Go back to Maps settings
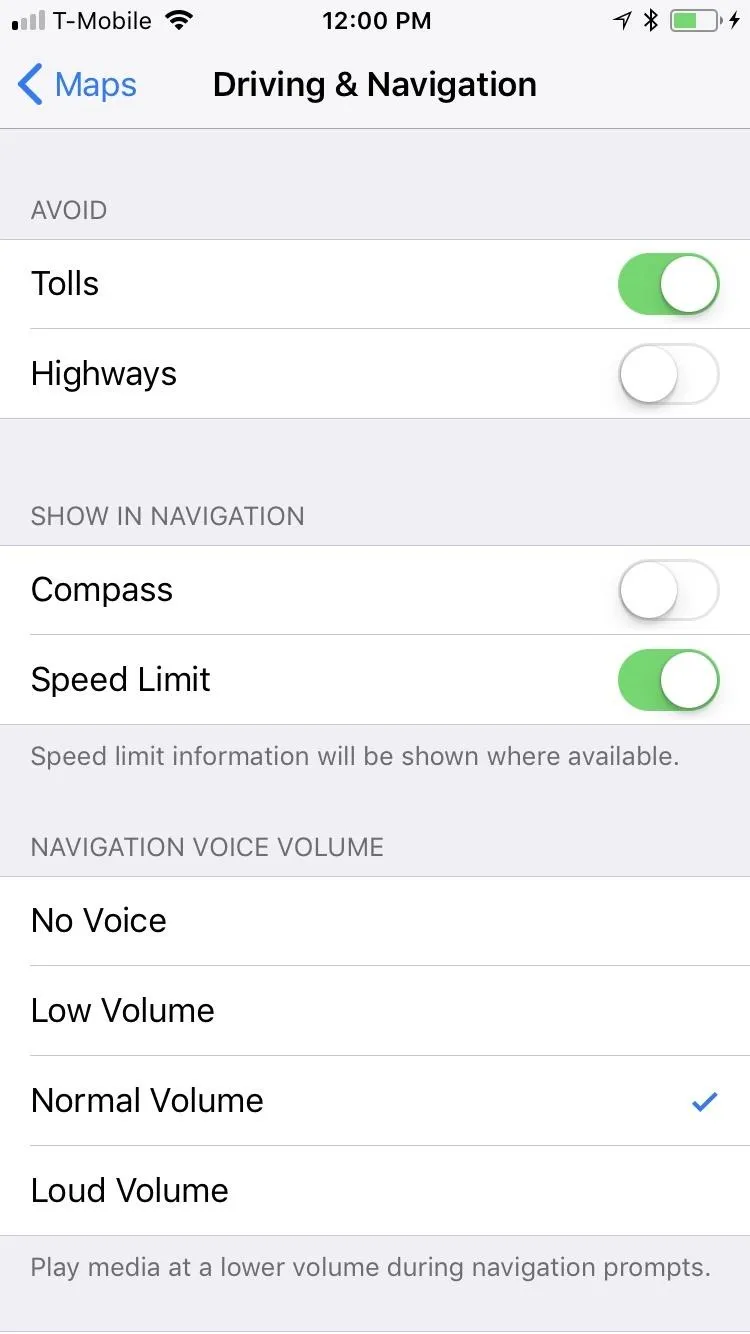The image size is (750, 1334). pyautogui.click(x=77, y=85)
